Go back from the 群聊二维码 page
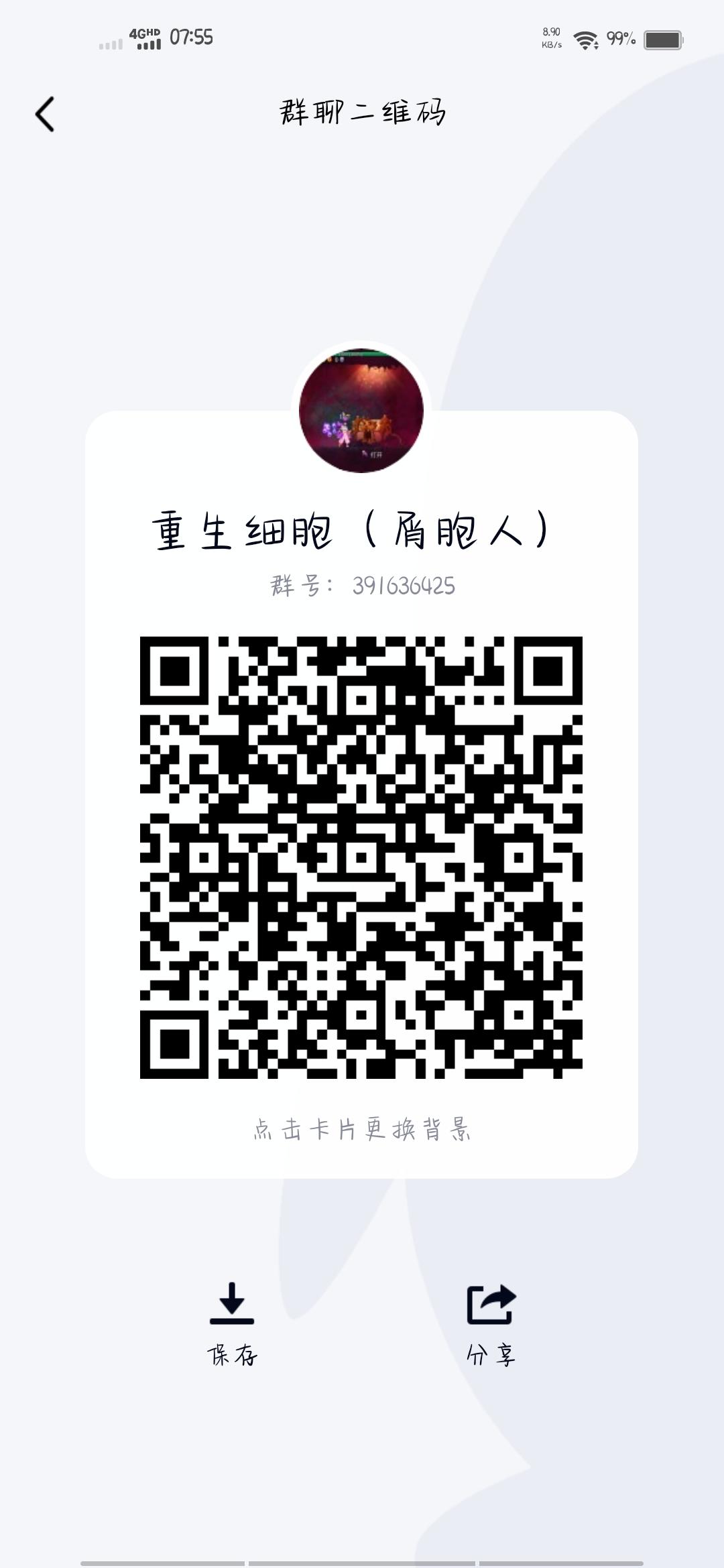This screenshot has width=724, height=1568. click(45, 114)
